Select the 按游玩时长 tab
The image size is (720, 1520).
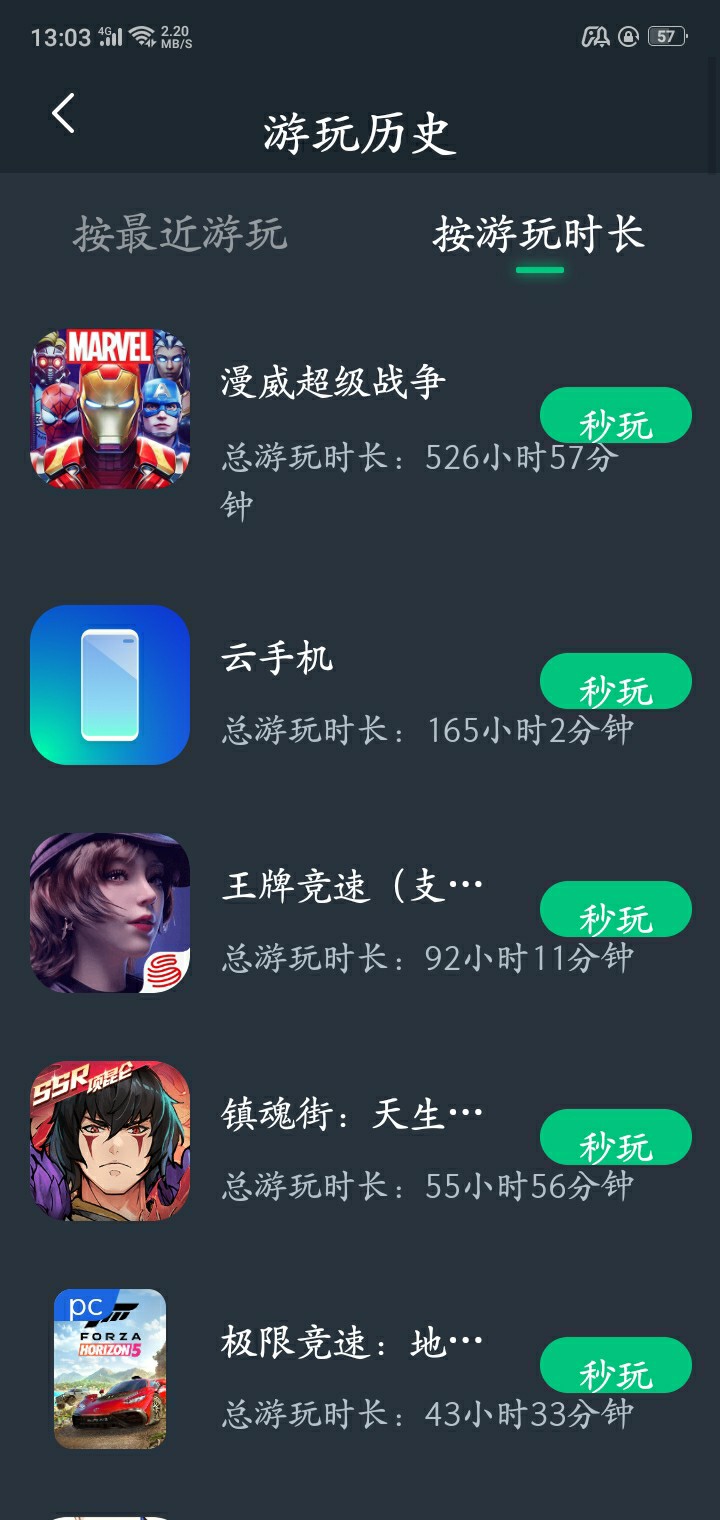coord(539,235)
